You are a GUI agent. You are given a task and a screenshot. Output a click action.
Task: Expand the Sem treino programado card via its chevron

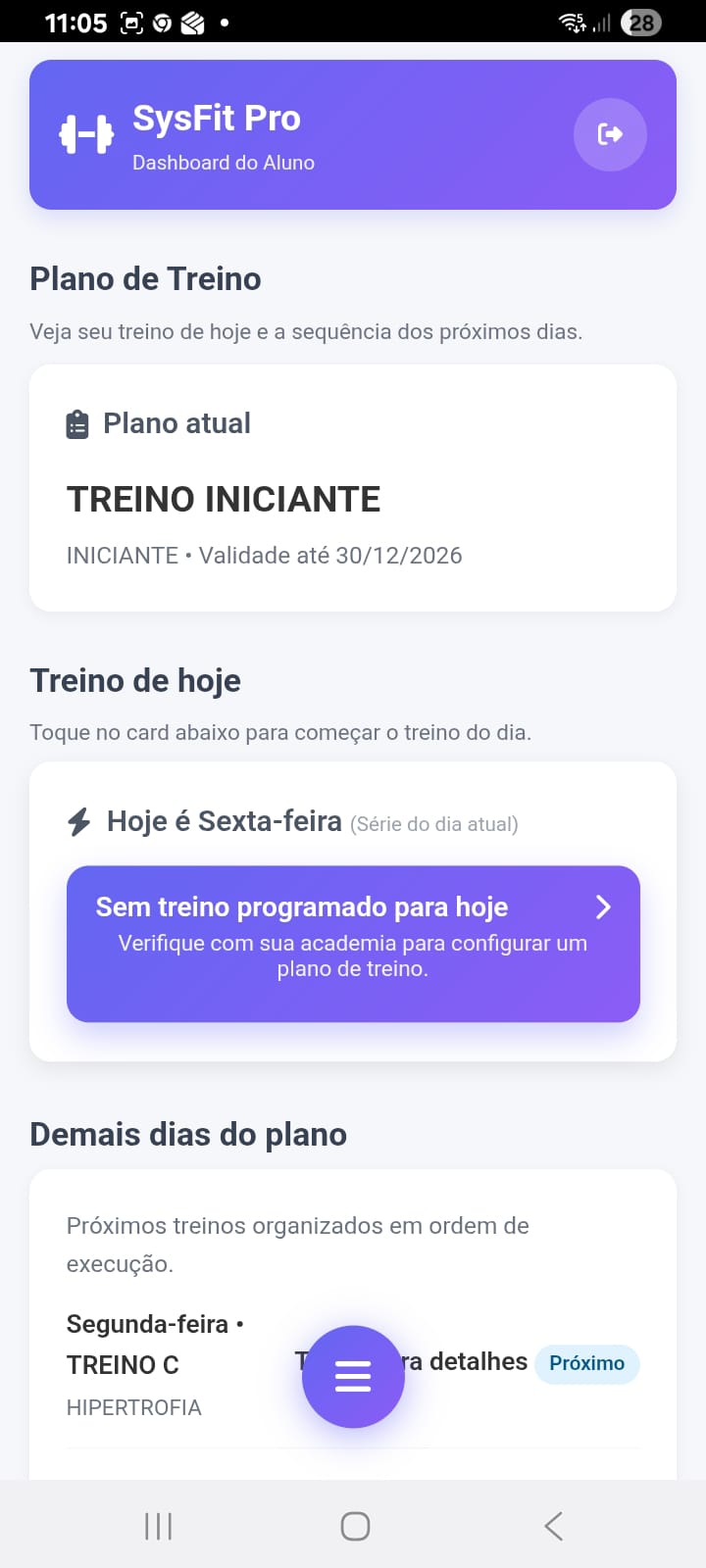[x=604, y=907]
